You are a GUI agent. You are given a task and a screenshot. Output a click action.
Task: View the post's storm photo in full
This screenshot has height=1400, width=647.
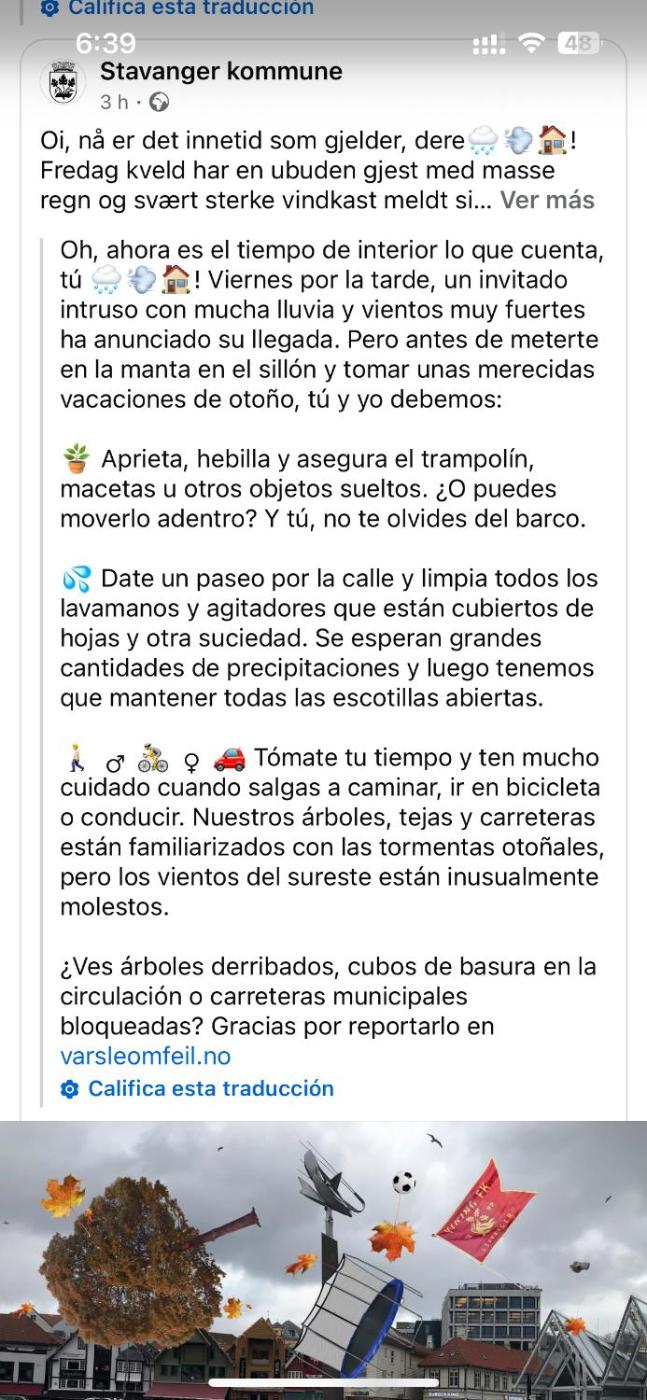[323, 1260]
